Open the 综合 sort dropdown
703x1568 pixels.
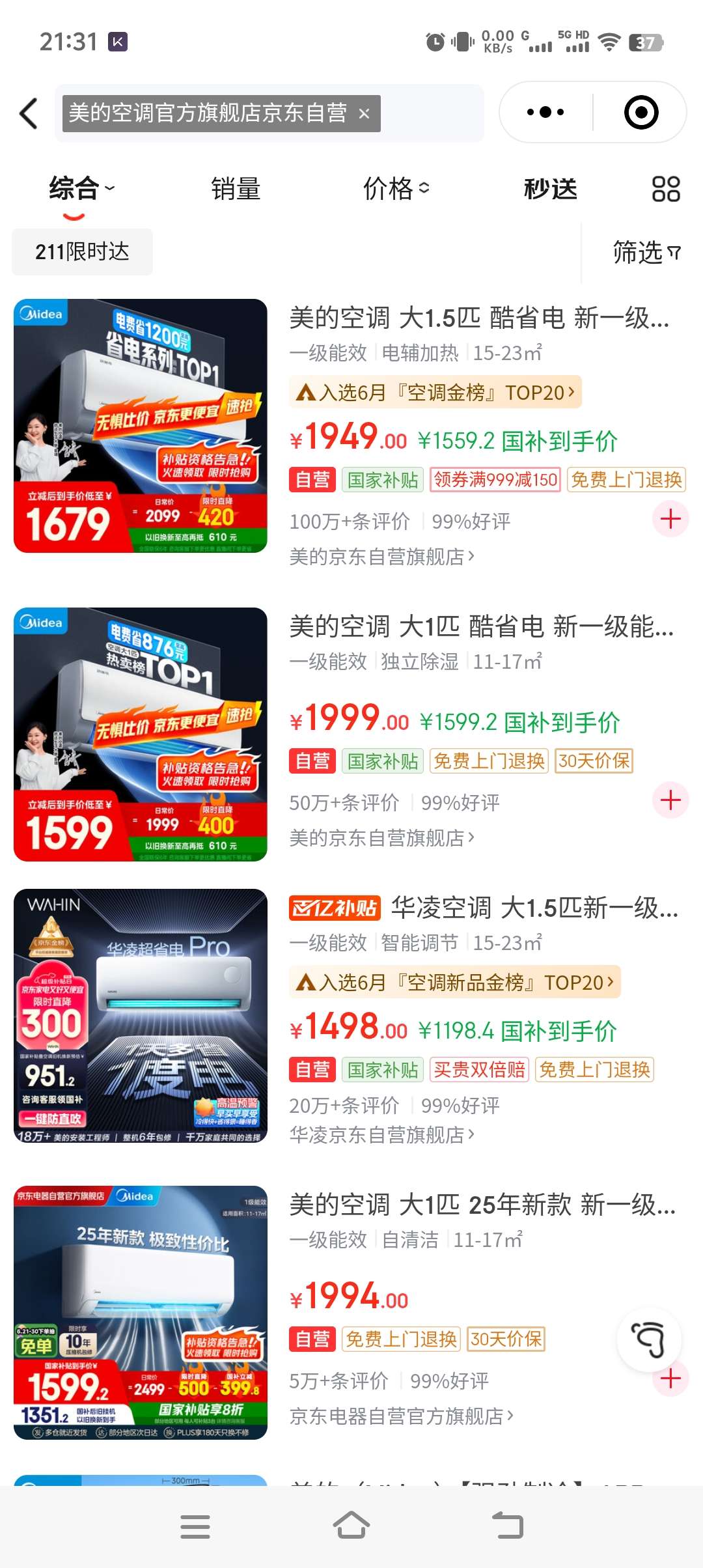[81, 189]
